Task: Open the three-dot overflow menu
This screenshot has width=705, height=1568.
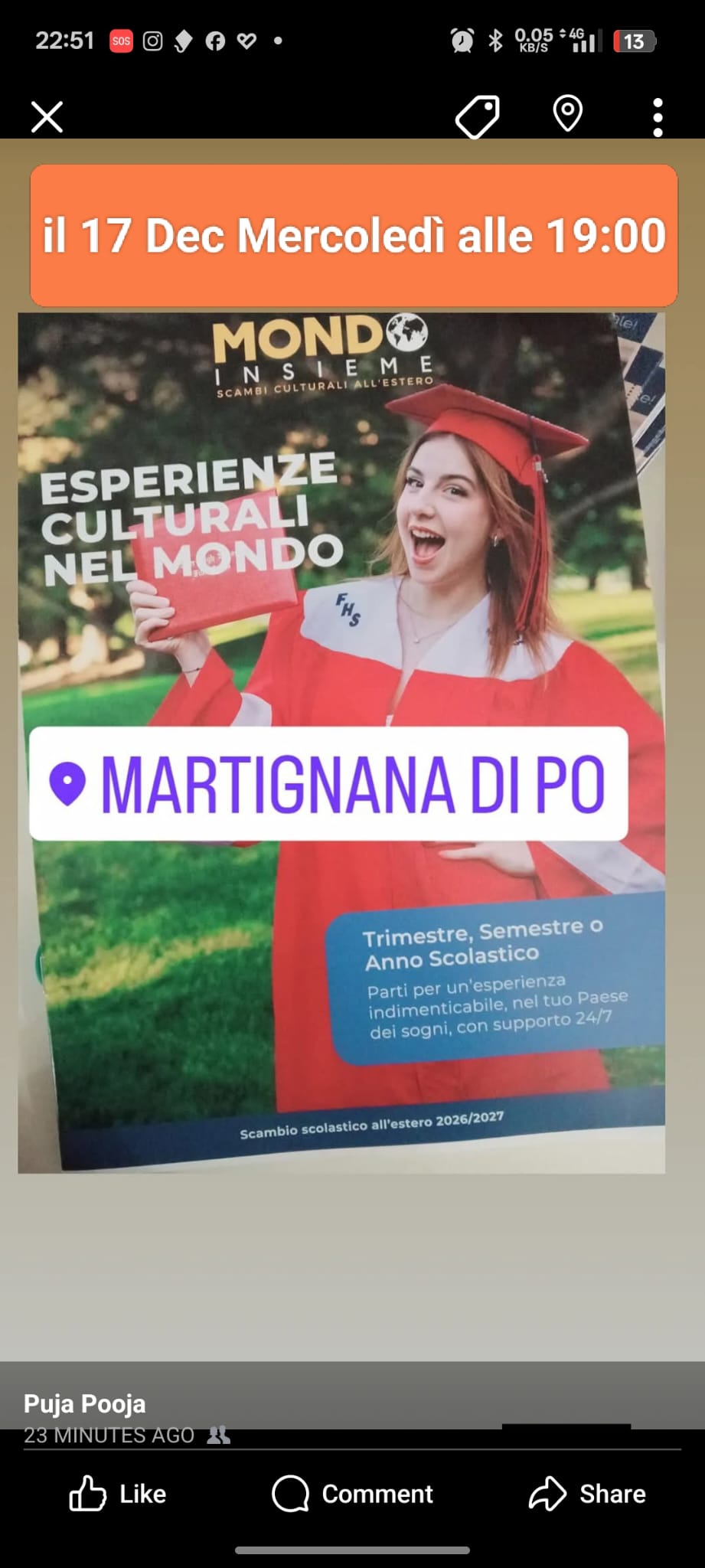Action: coord(657,117)
